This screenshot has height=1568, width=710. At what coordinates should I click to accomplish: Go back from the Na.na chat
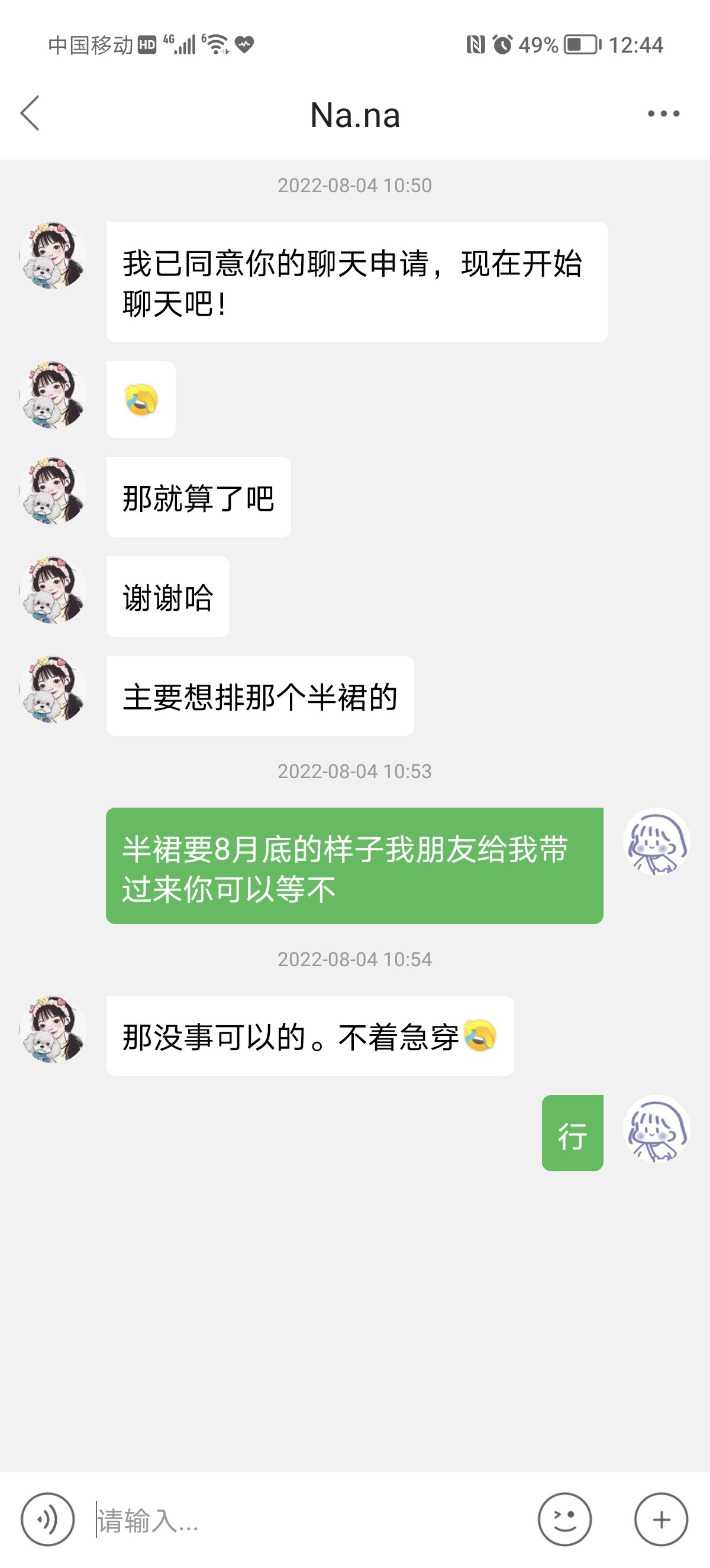30,113
